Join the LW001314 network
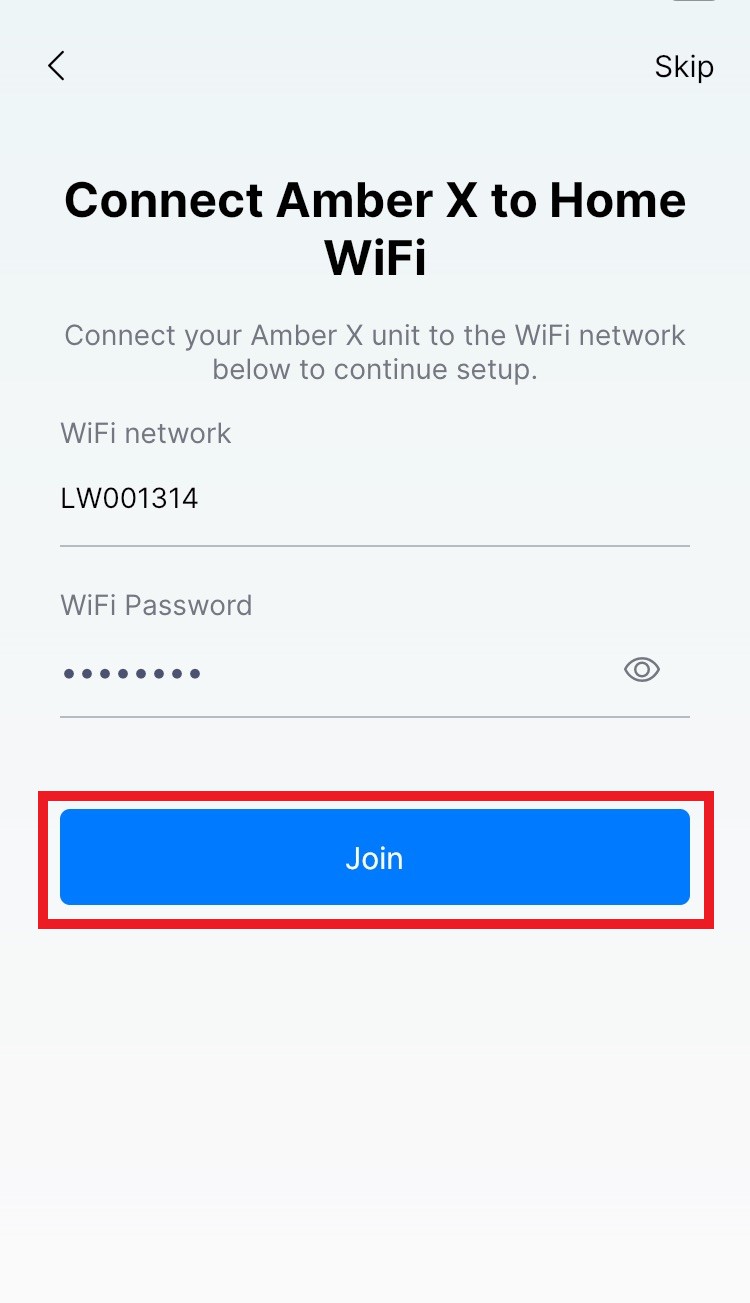 (375, 857)
